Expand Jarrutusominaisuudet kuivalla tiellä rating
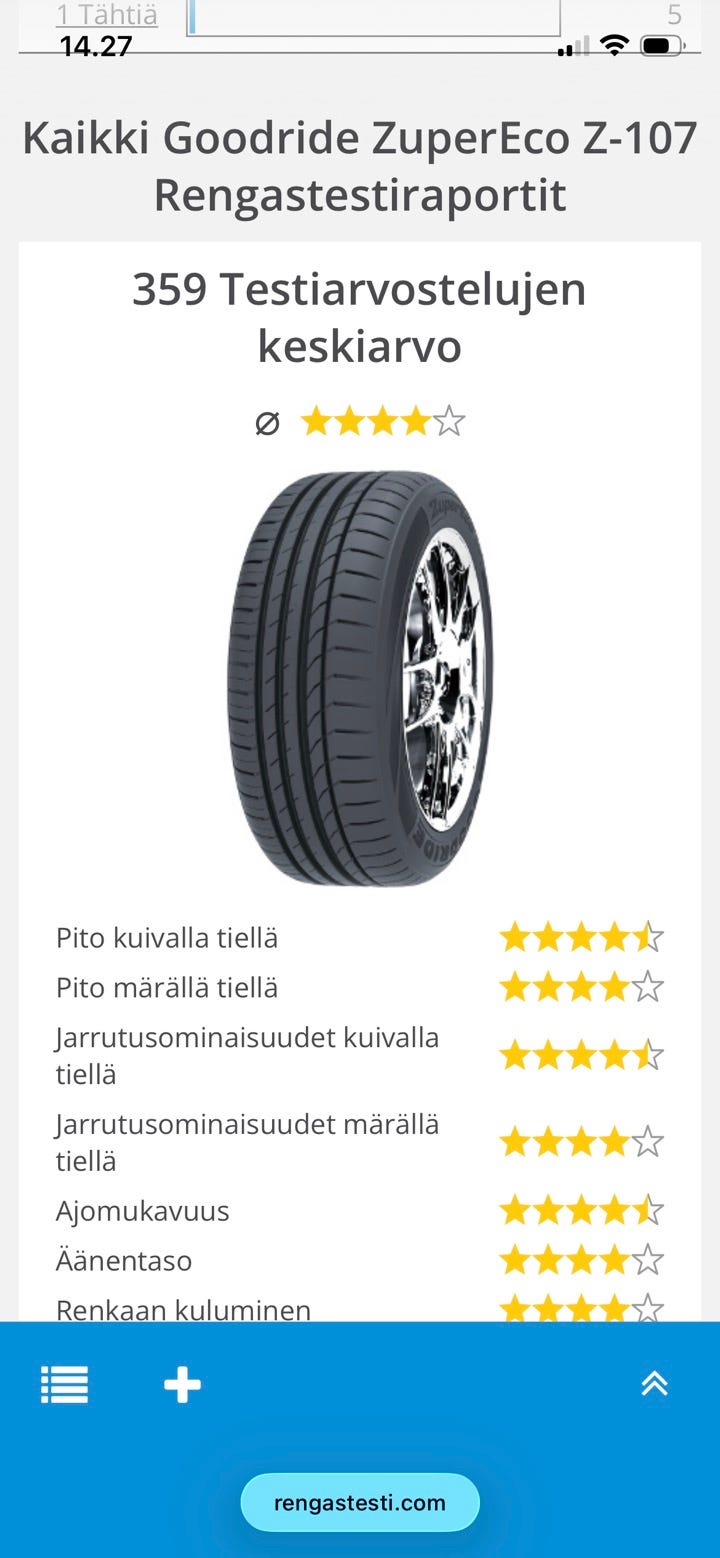720x1558 pixels. tap(581, 1055)
